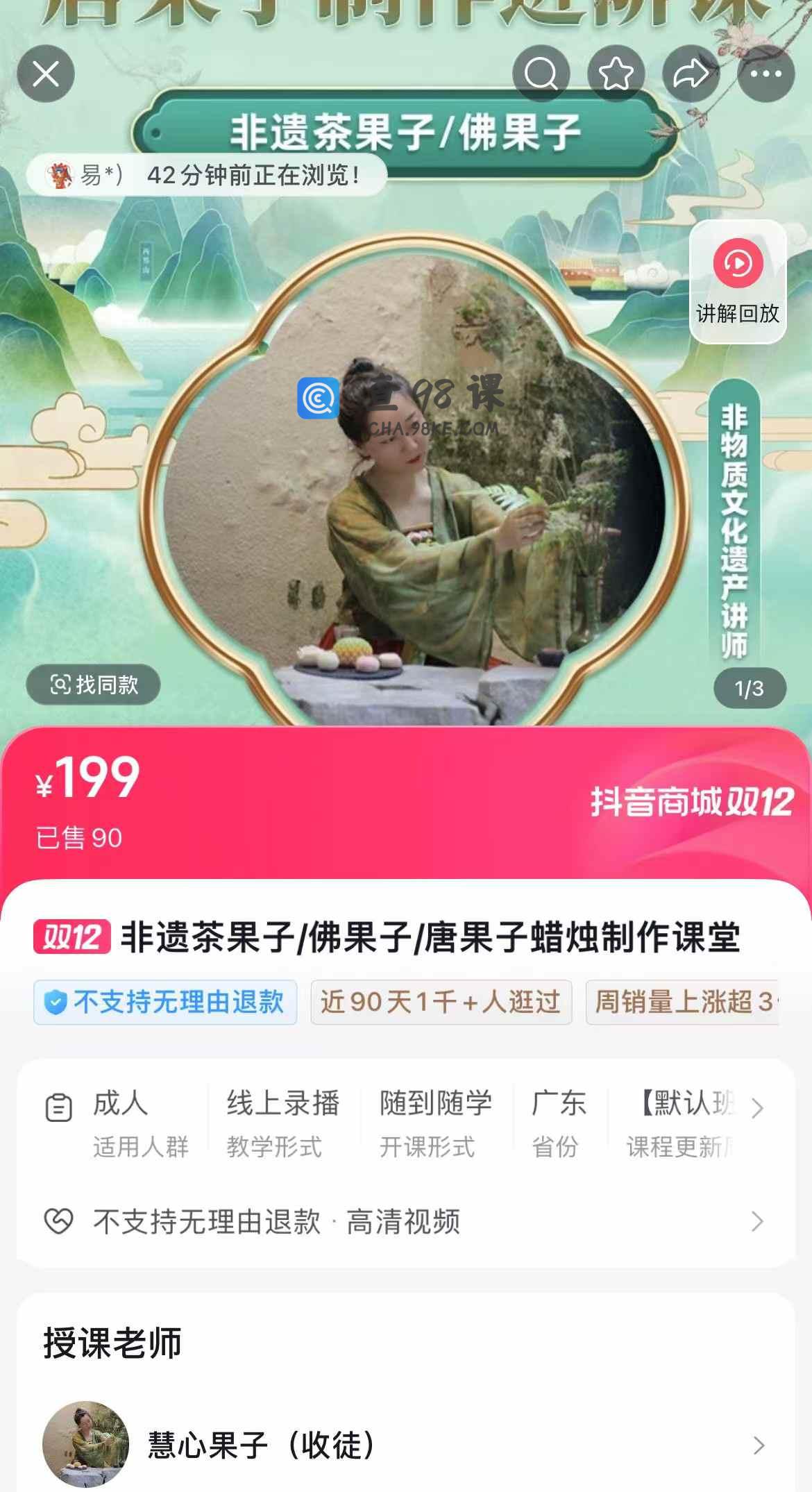View the main course banner image
Image resolution: width=812 pixels, height=1492 pixels.
tap(405, 486)
